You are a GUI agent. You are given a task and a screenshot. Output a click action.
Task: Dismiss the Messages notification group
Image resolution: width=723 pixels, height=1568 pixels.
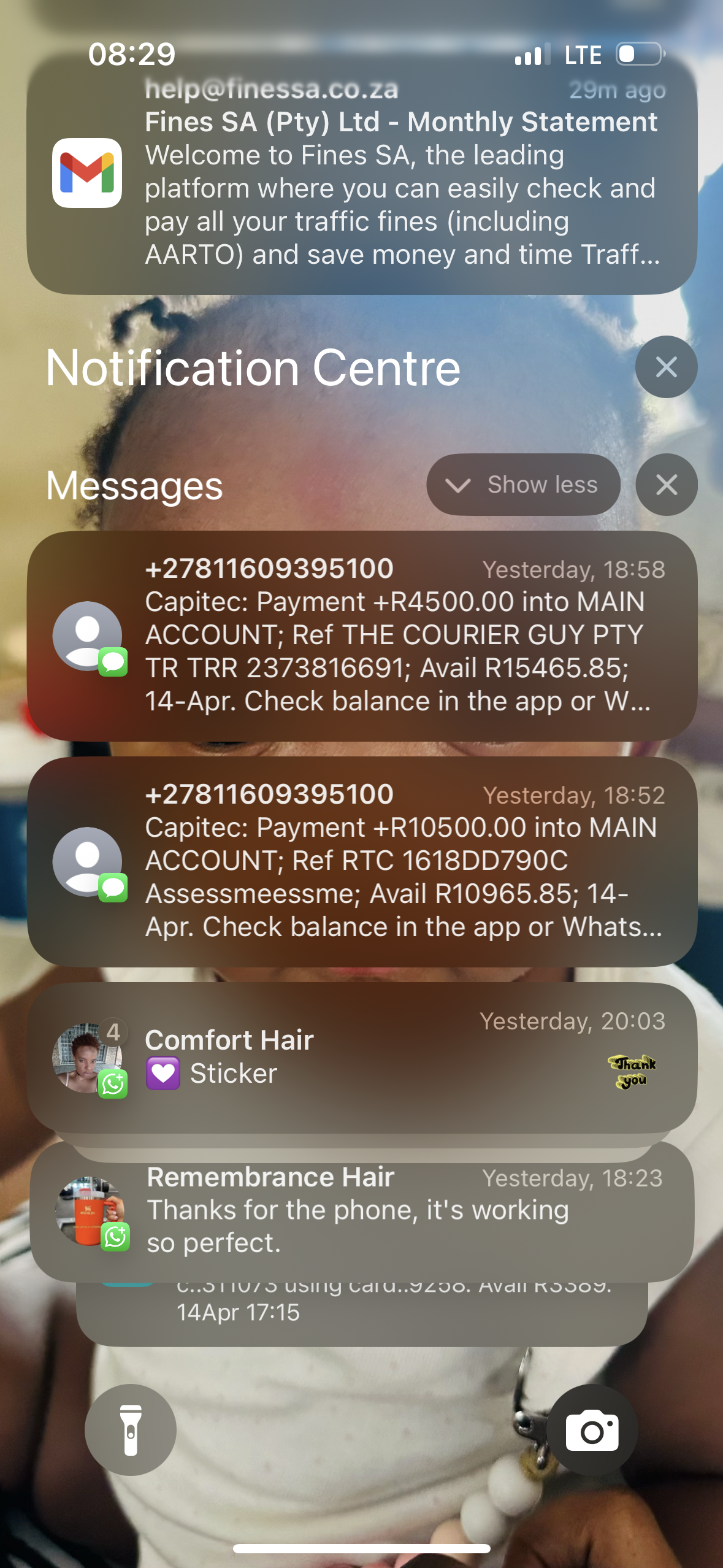click(x=666, y=485)
